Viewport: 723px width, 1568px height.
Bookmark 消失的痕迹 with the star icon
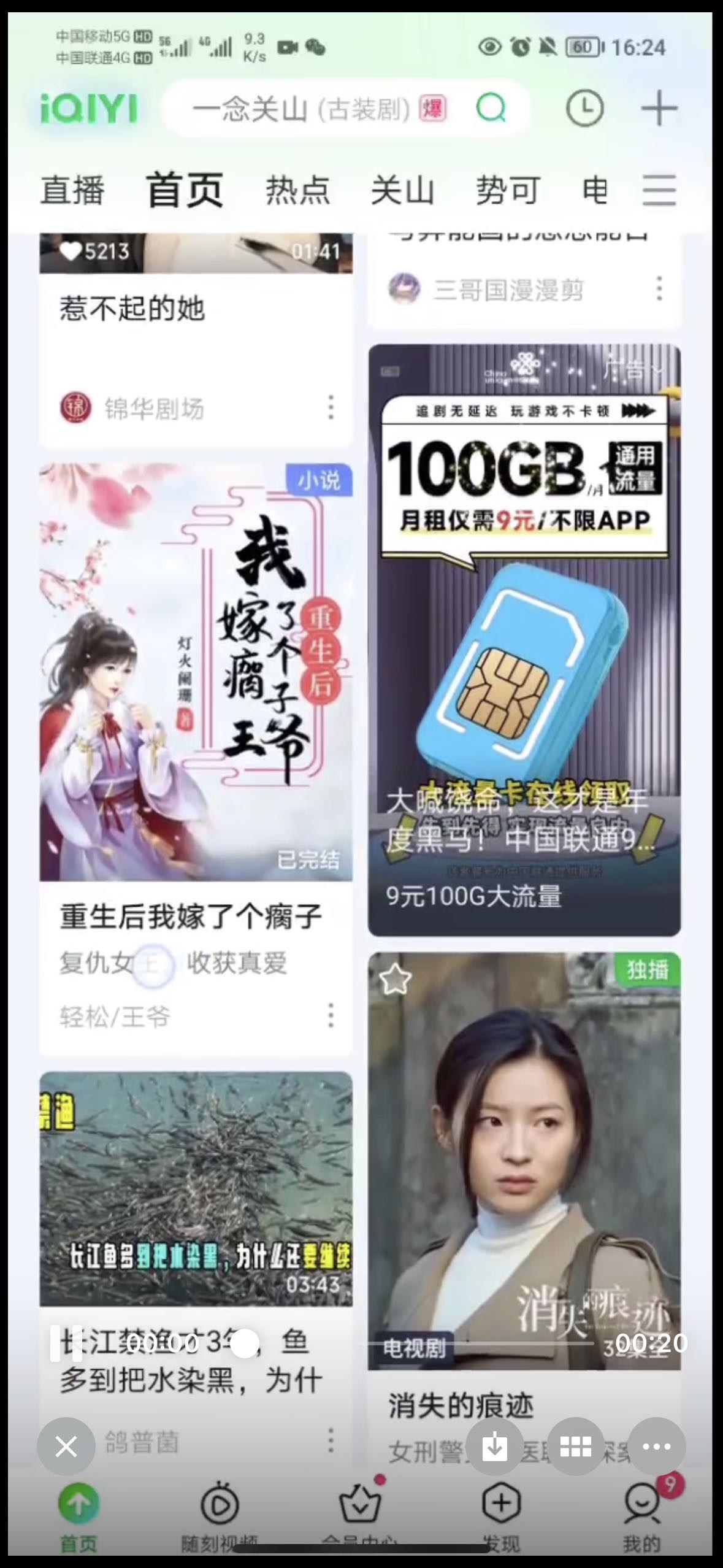[396, 978]
